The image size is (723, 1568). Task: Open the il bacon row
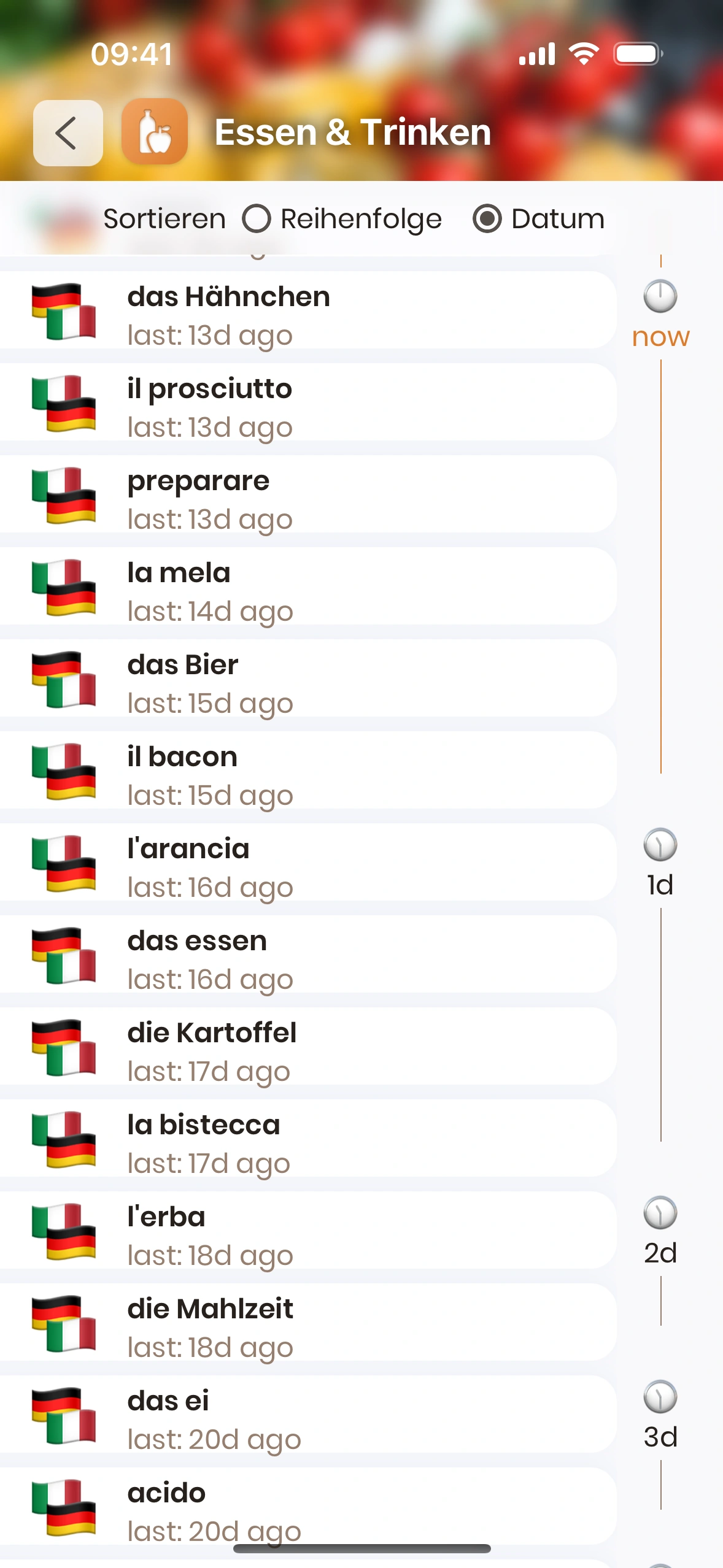[x=307, y=771]
